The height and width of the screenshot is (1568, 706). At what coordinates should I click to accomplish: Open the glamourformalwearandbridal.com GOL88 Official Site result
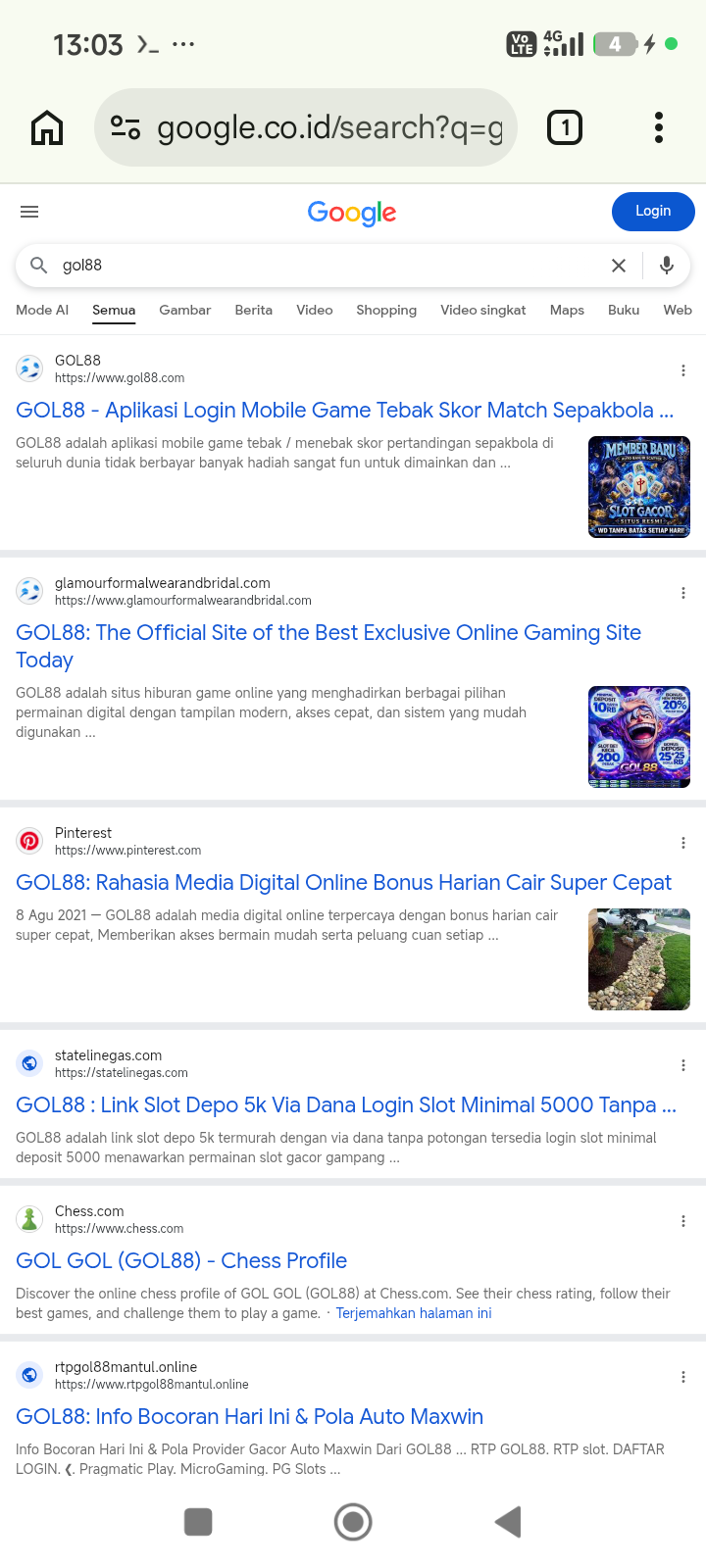click(328, 646)
